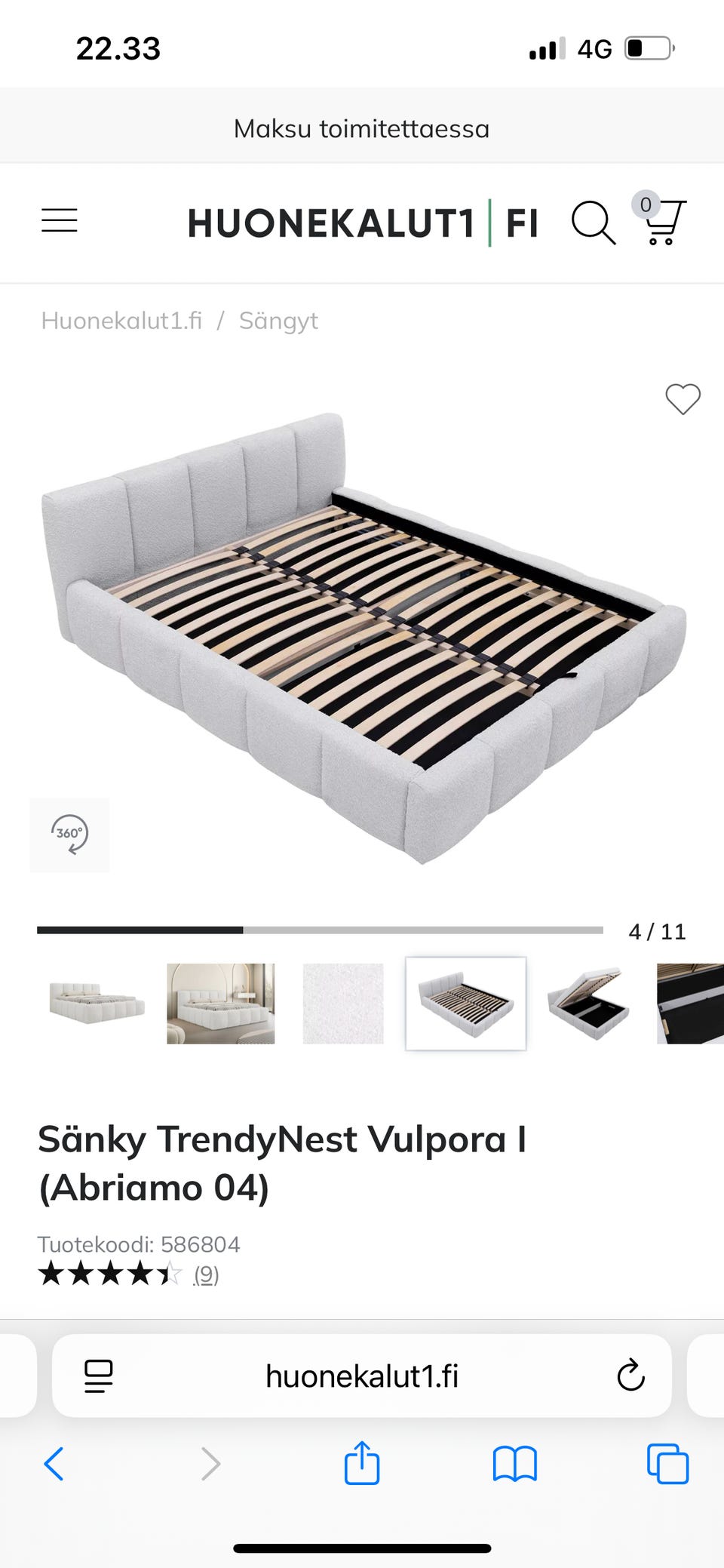The image size is (724, 1568).
Task: Open the 360° product view
Action: pos(70,835)
